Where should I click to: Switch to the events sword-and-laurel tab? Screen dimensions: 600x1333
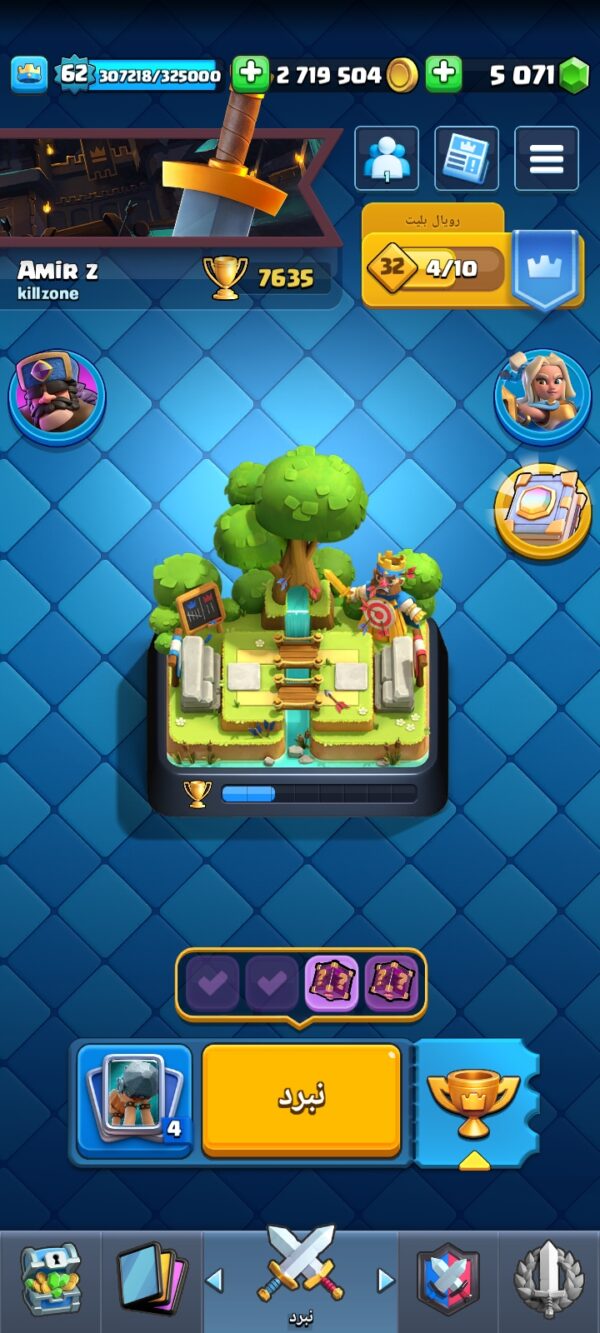(x=549, y=1282)
